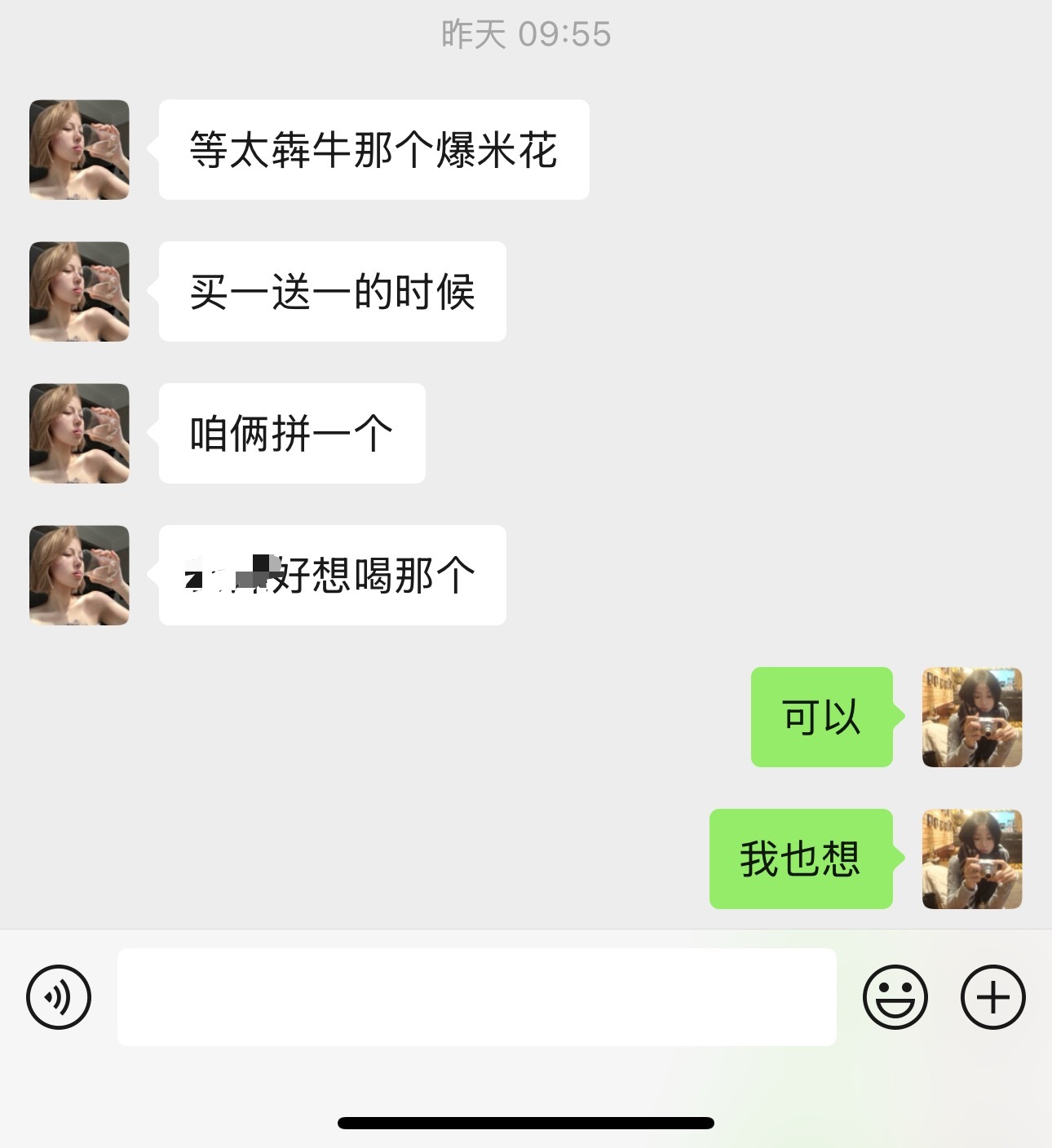The width and height of the screenshot is (1052, 1148).
Task: Open avatar beside the 好想喝那个 message
Action: 79,575
